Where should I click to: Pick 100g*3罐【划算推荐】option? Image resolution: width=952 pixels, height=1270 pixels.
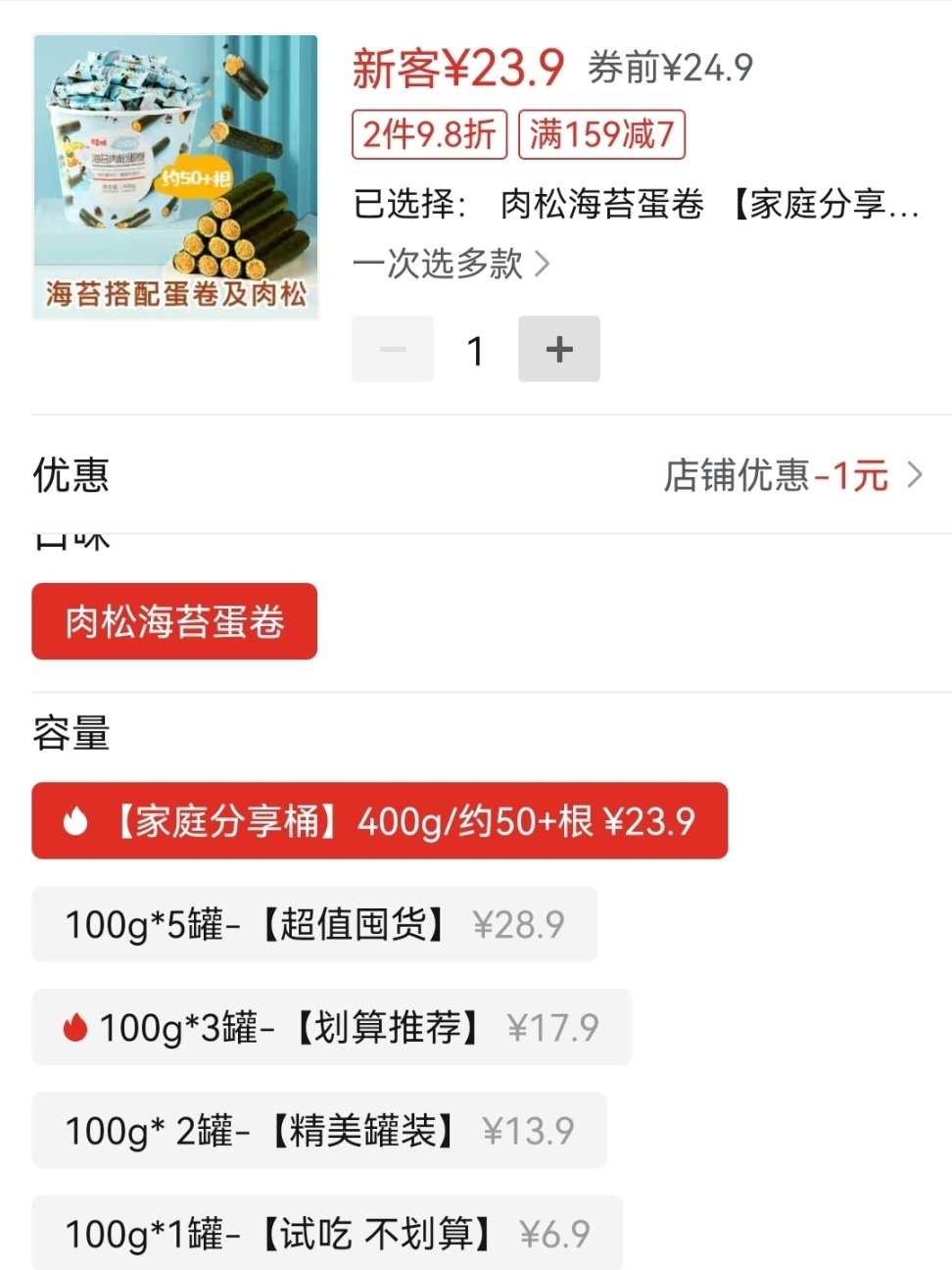tap(331, 1027)
